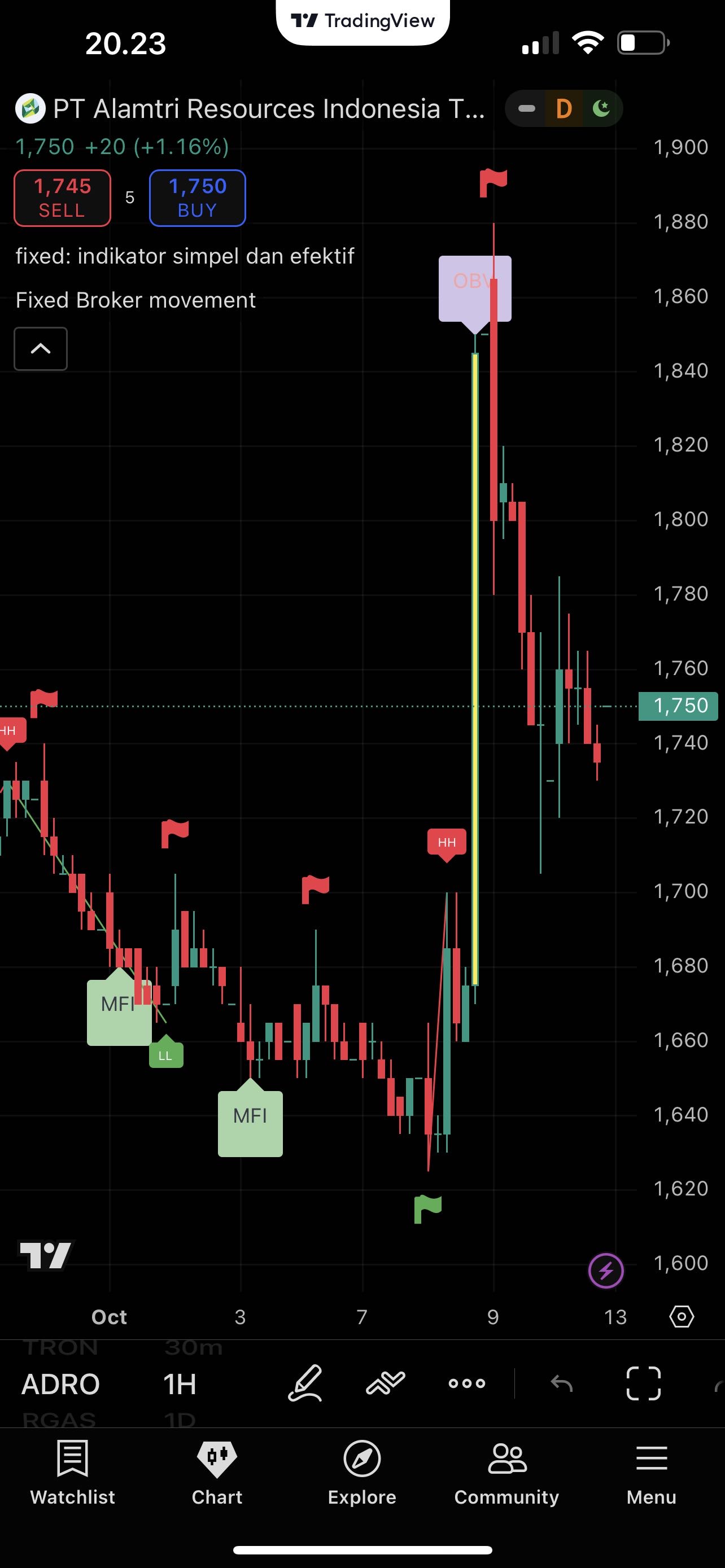The width and height of the screenshot is (725, 1568).
Task: Open the indicators tool
Action: 385,1383
